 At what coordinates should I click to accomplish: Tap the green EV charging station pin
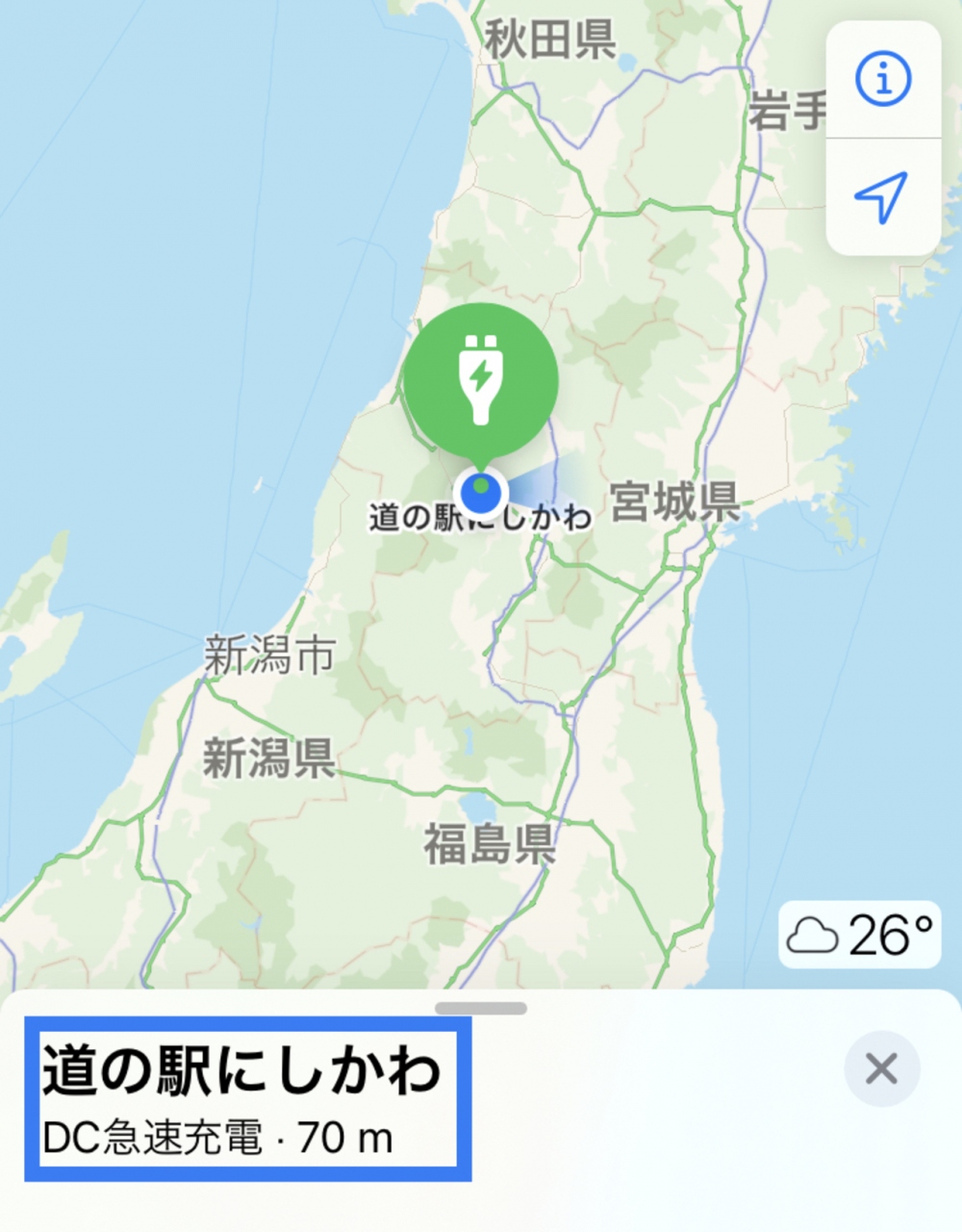coord(480,379)
